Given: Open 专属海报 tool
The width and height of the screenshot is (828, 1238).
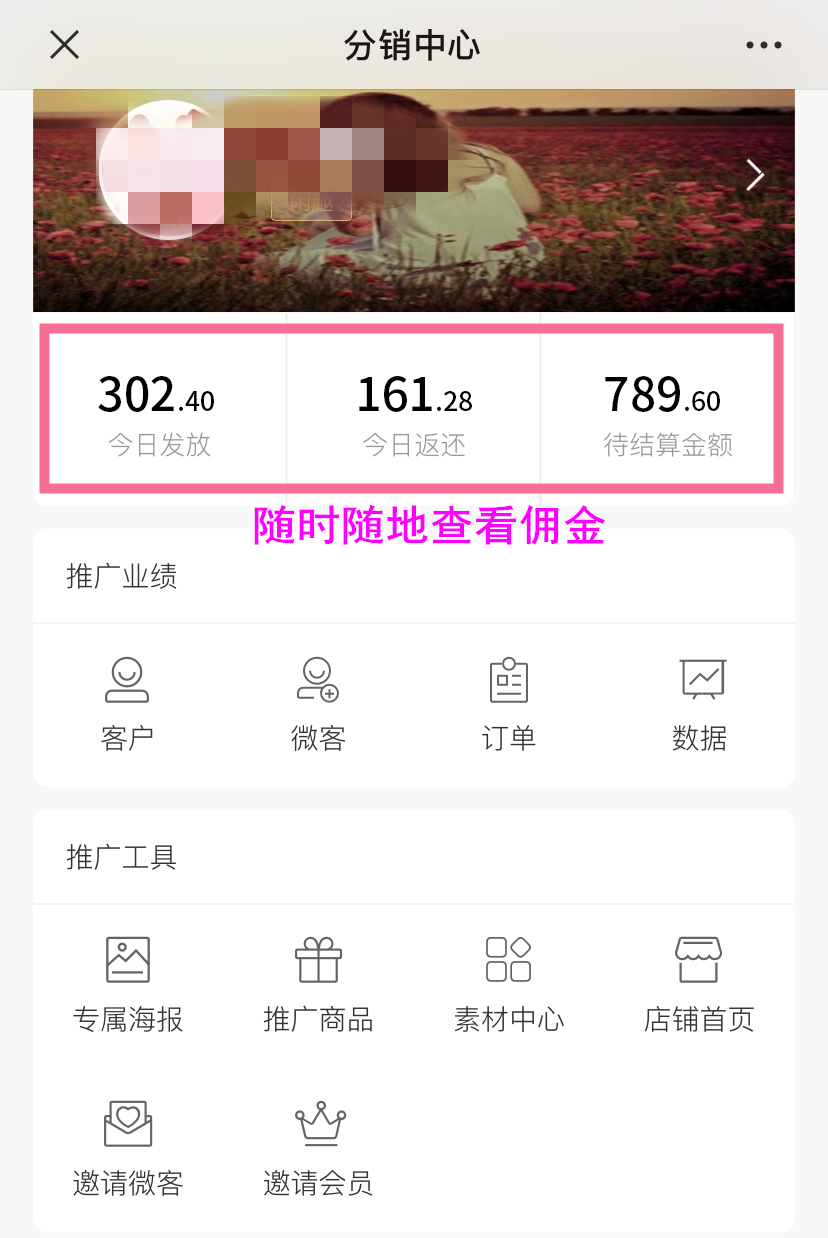Looking at the screenshot, I should [x=127, y=984].
